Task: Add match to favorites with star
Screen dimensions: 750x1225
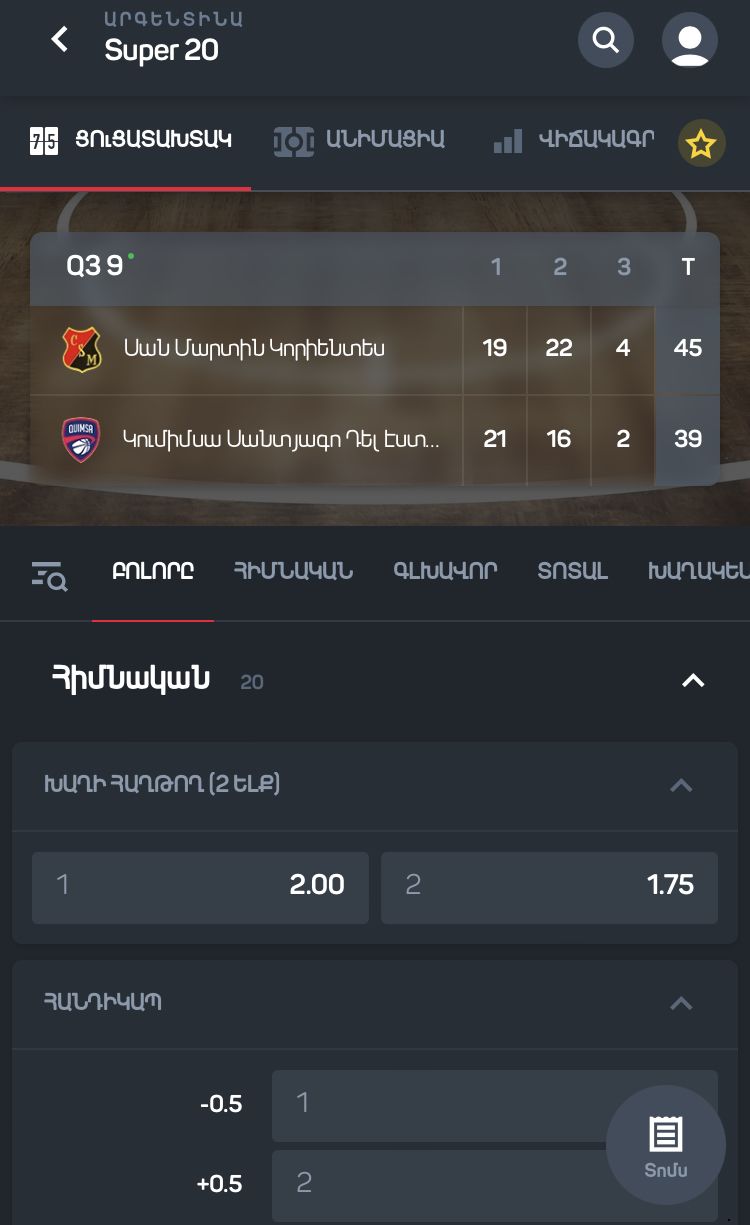Action: [x=701, y=145]
